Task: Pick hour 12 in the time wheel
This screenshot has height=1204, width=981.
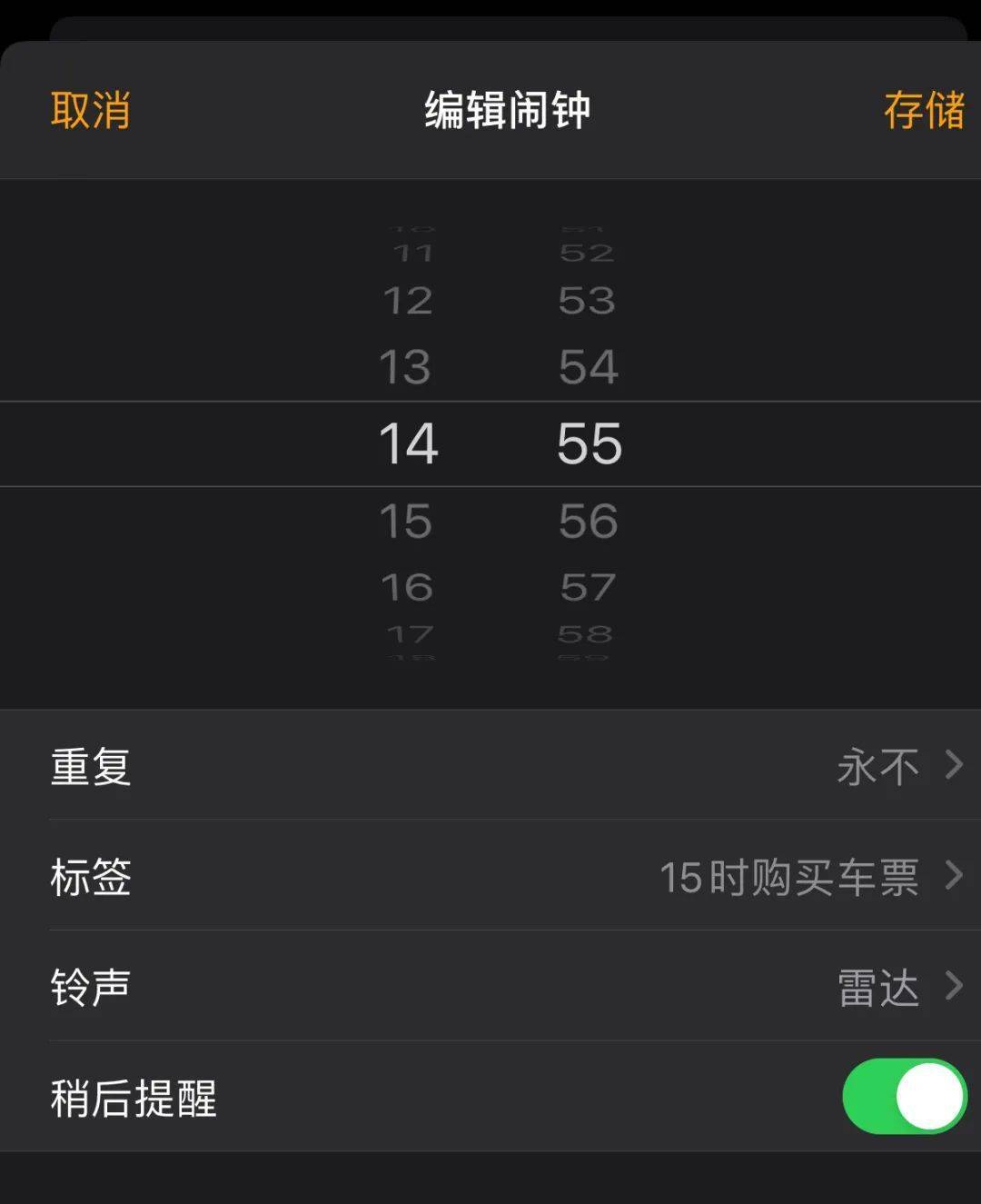Action: (407, 301)
